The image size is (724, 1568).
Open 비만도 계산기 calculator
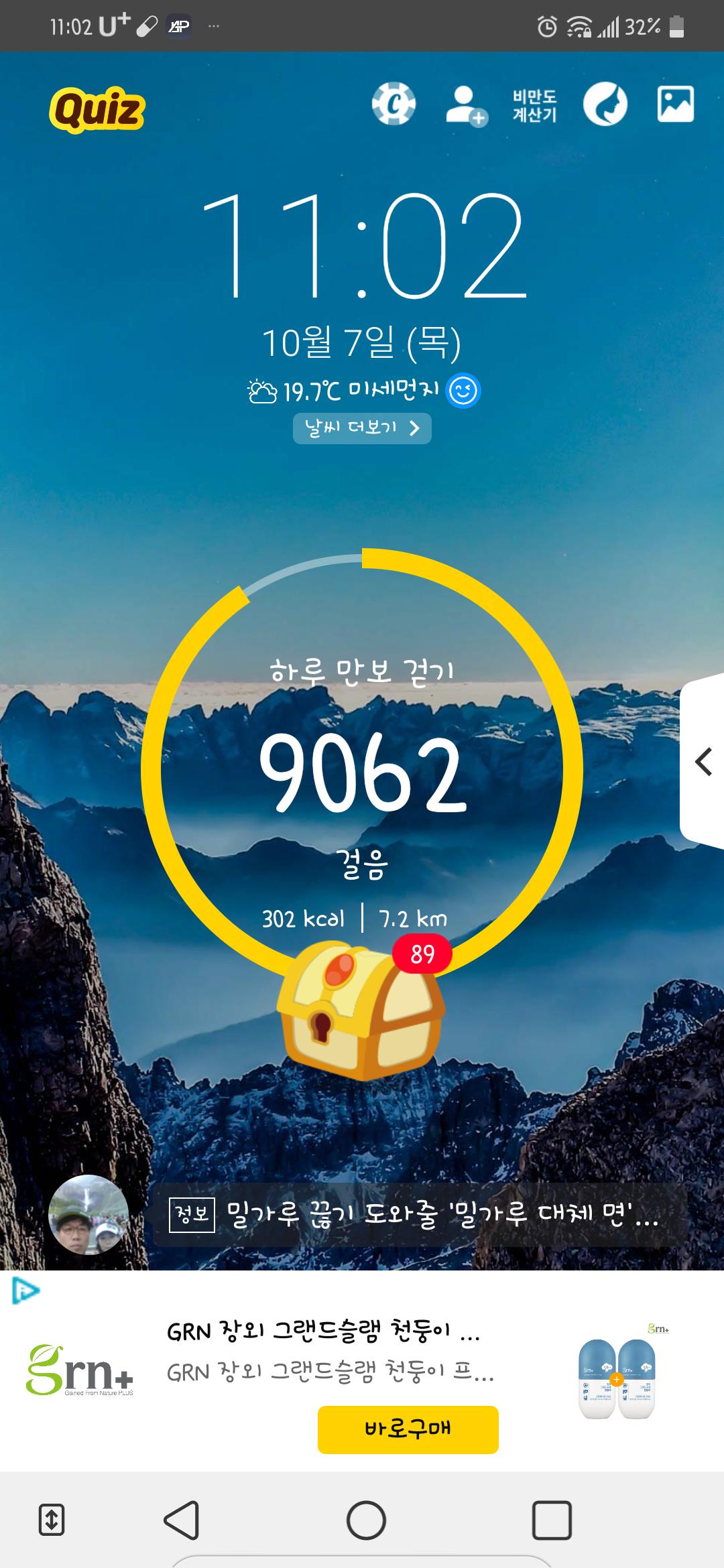click(x=534, y=106)
